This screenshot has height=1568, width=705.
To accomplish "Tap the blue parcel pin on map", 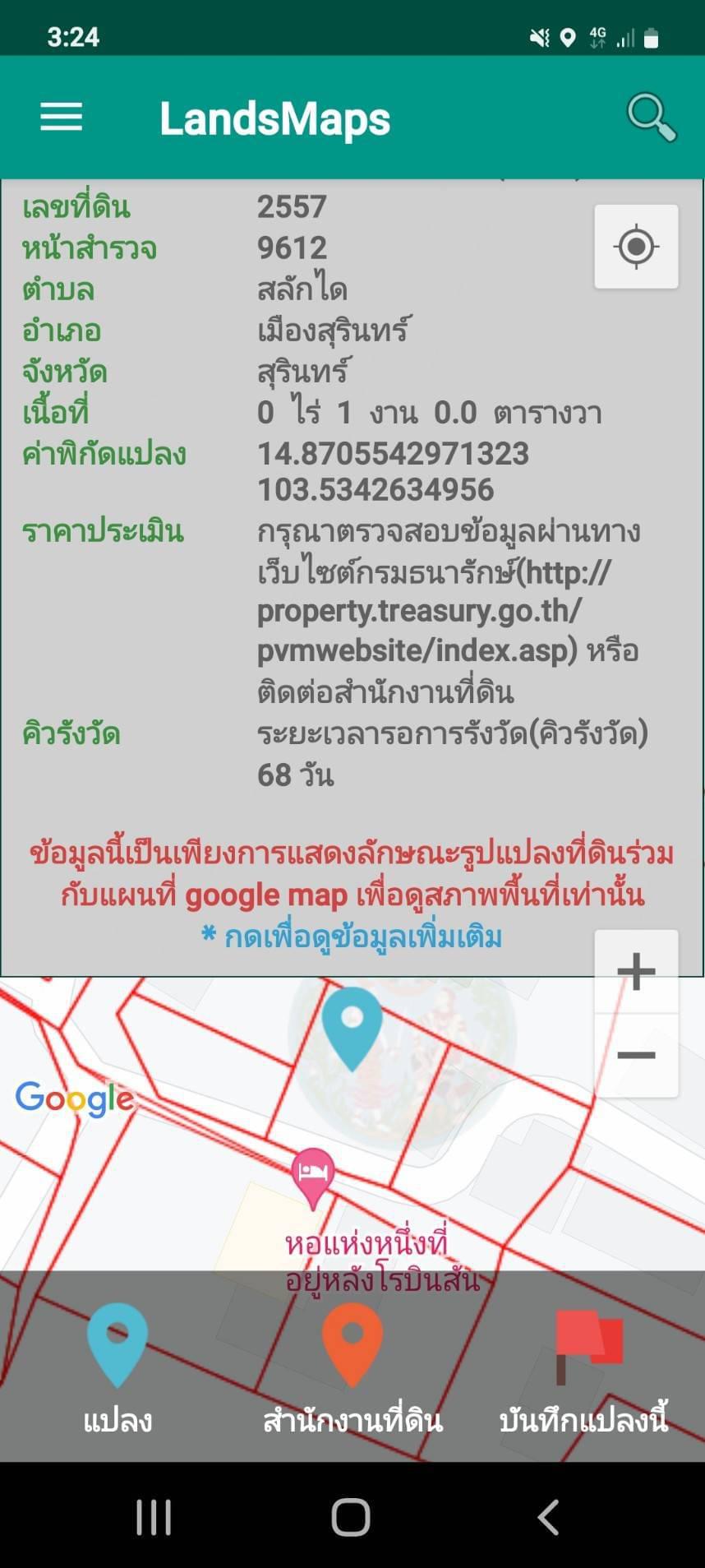I will coord(352,1028).
